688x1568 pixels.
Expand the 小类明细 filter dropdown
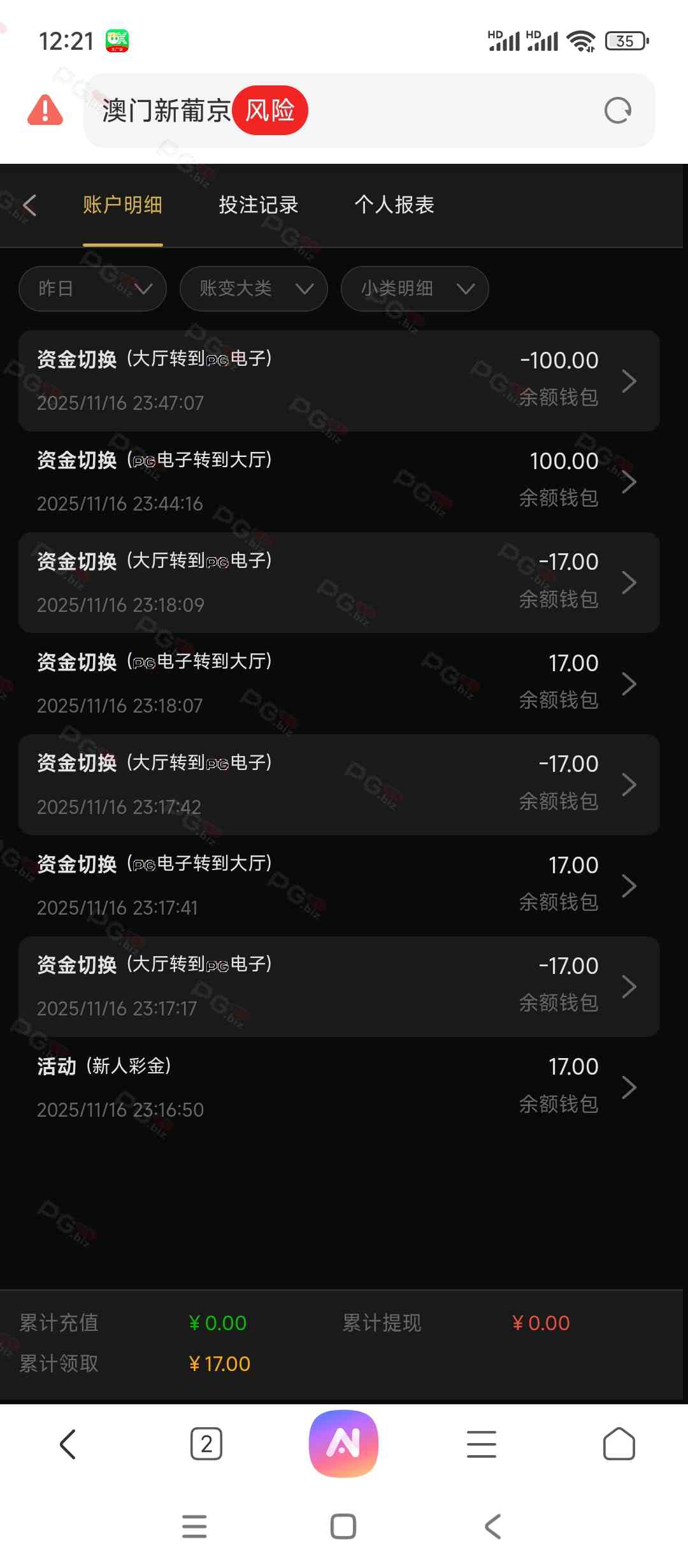[x=415, y=289]
